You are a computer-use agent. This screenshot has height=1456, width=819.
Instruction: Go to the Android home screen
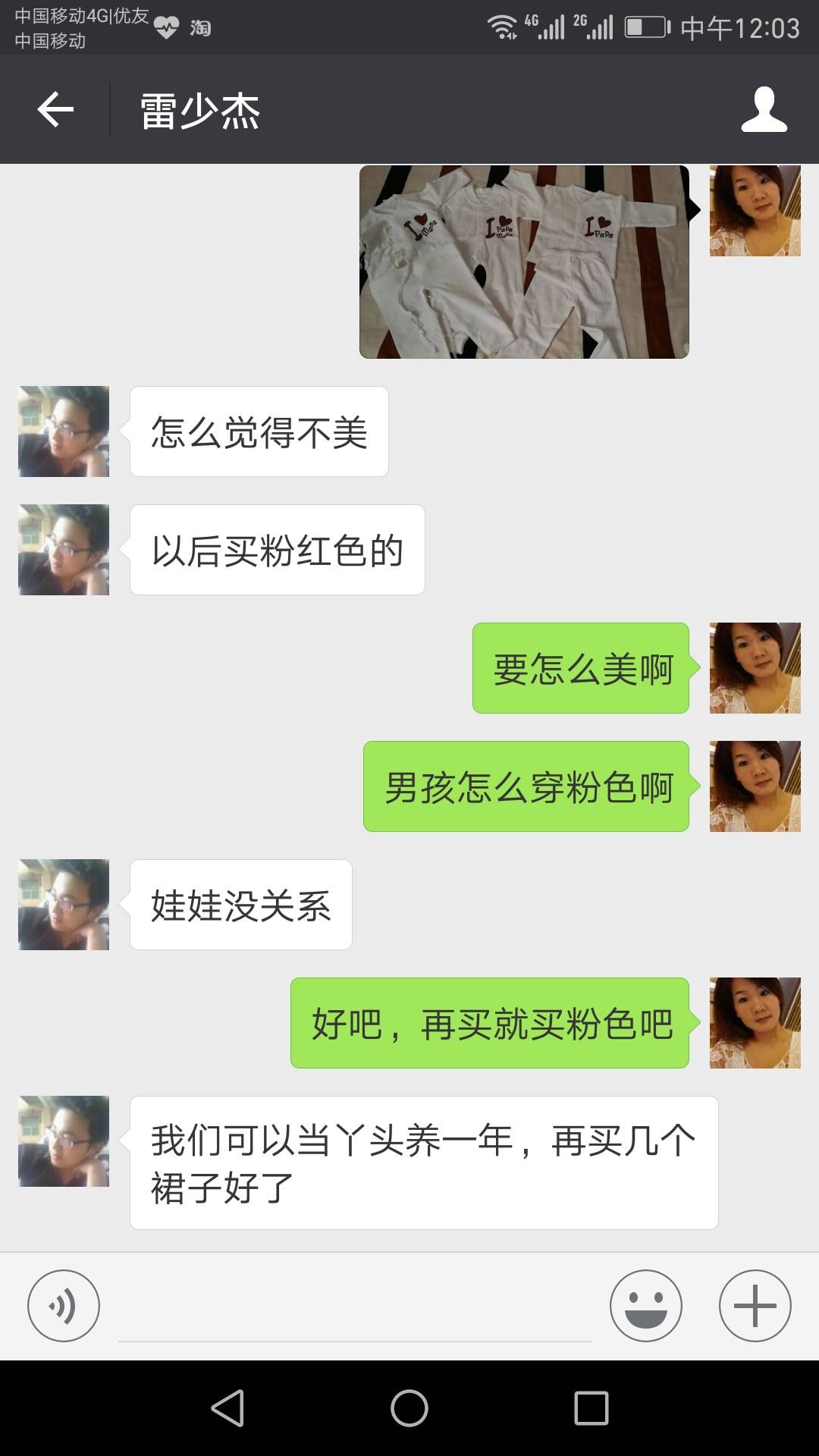tap(409, 1408)
